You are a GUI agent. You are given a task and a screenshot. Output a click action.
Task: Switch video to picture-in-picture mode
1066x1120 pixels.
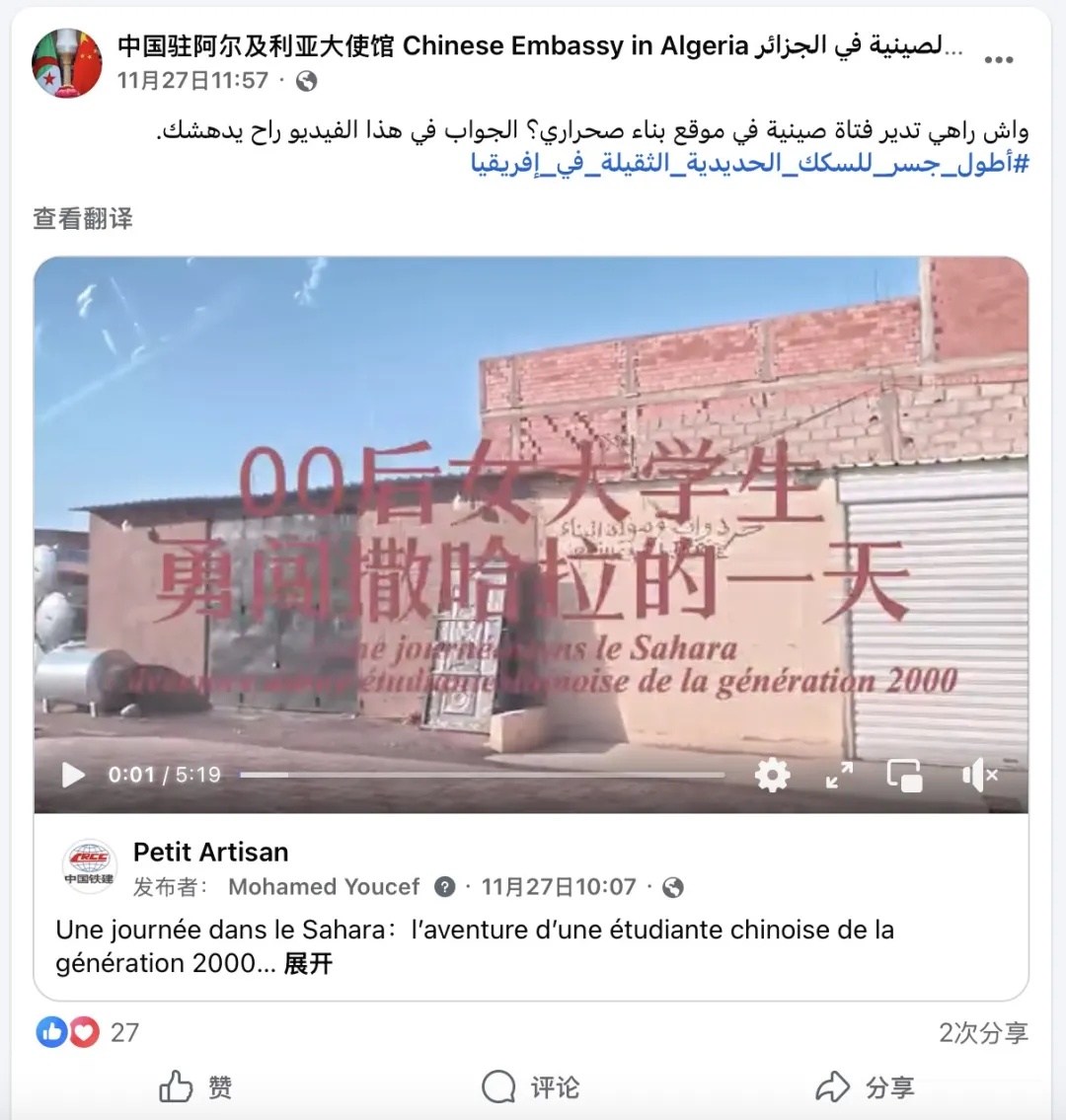[x=904, y=776]
